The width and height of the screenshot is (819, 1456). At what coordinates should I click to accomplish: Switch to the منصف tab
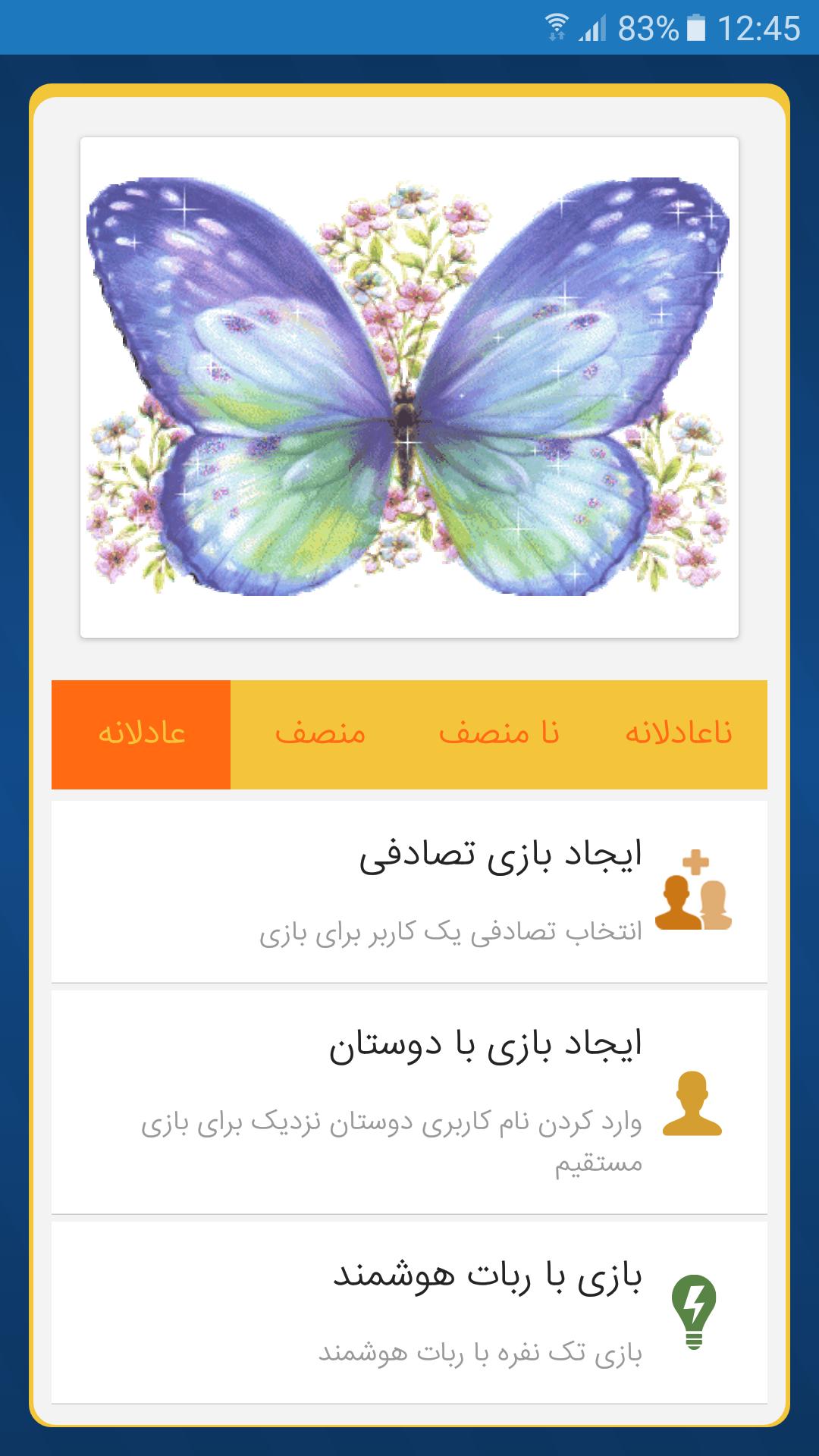(320, 734)
